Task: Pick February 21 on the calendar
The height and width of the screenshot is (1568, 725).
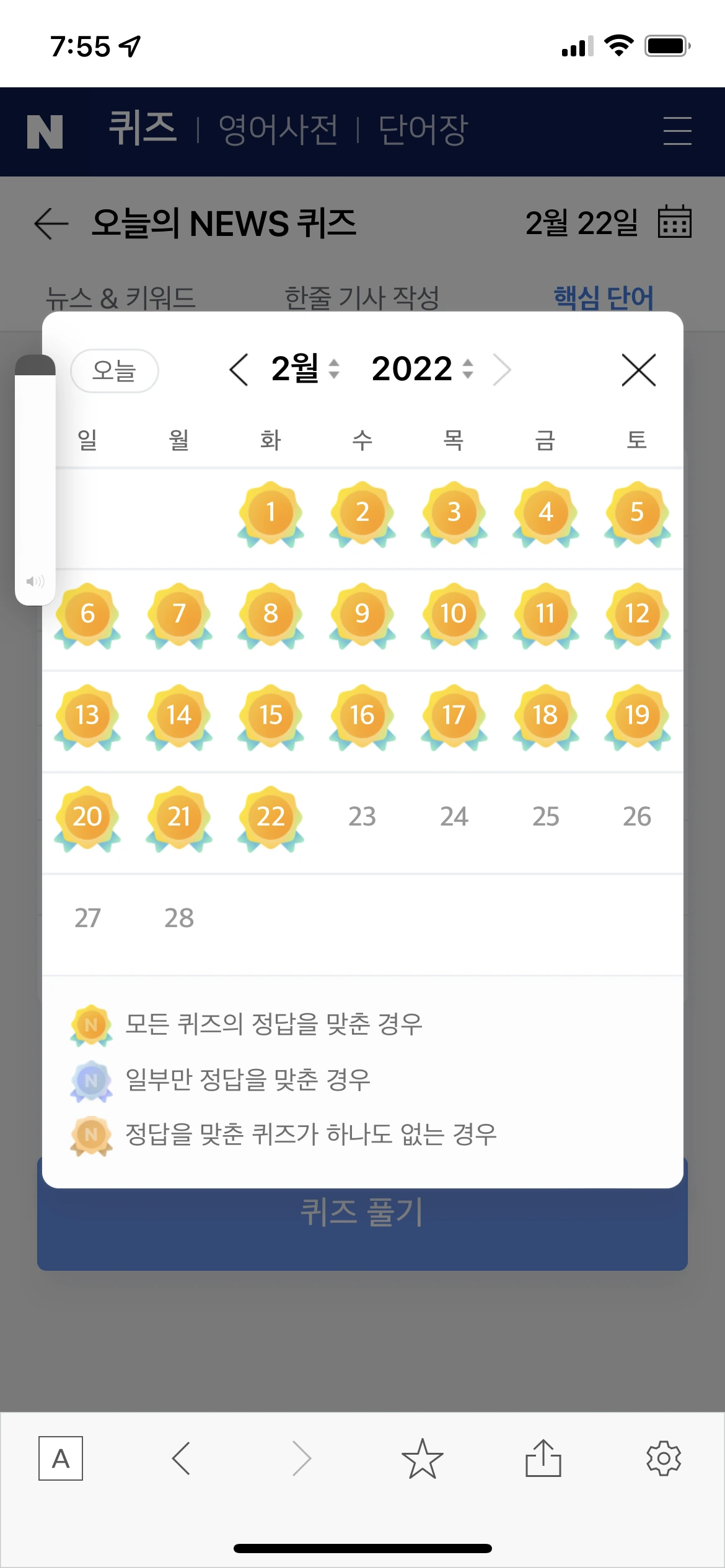Action: (179, 818)
